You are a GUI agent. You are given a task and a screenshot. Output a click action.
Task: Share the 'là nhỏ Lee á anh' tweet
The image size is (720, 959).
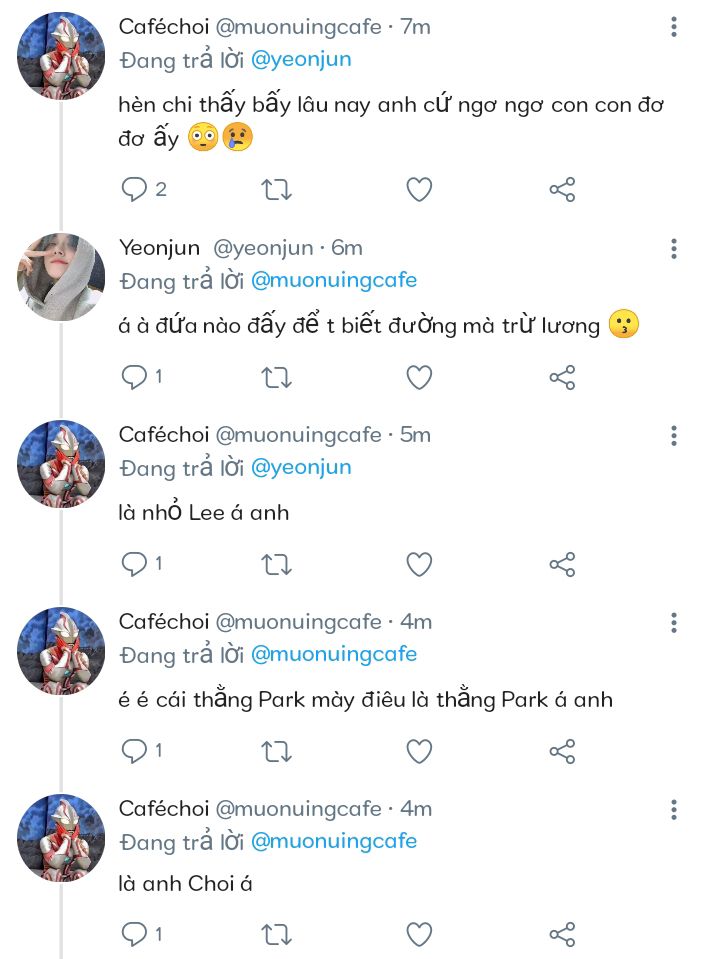click(562, 564)
